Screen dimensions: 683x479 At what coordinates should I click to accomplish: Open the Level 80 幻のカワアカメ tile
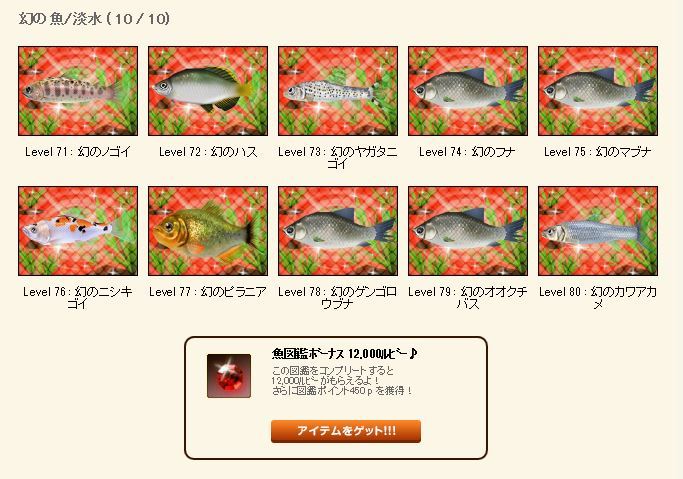coord(598,231)
